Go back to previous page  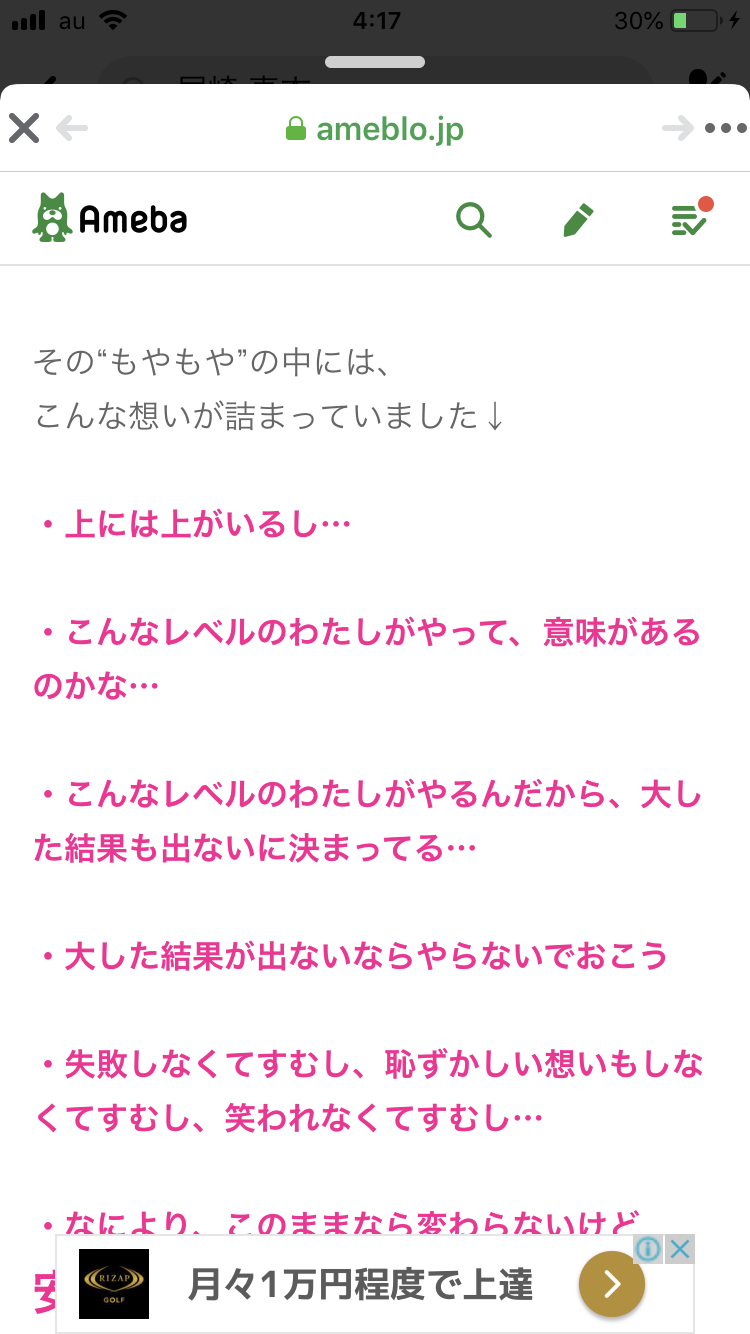tap(72, 128)
